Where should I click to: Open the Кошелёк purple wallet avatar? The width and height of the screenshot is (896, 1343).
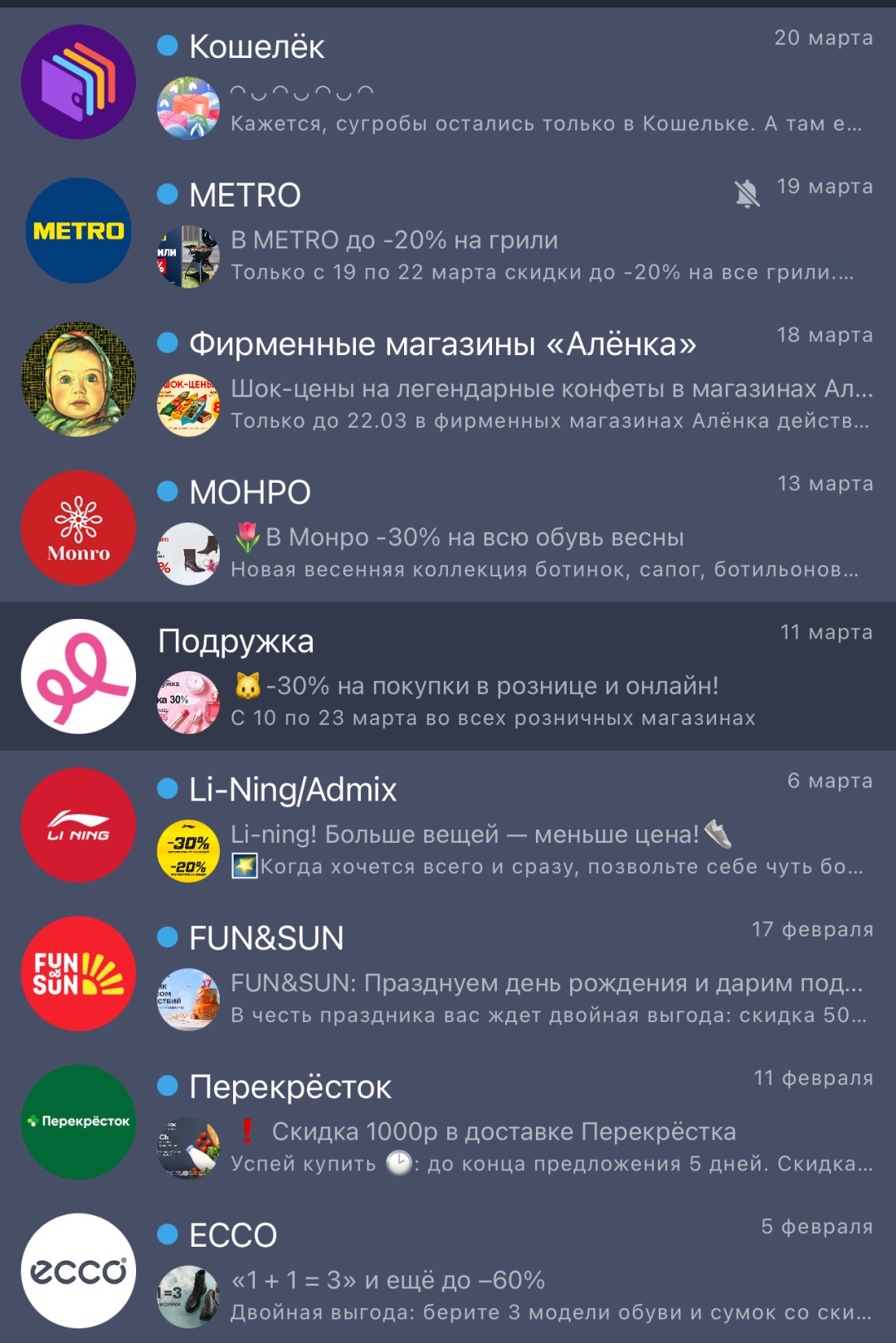[79, 80]
